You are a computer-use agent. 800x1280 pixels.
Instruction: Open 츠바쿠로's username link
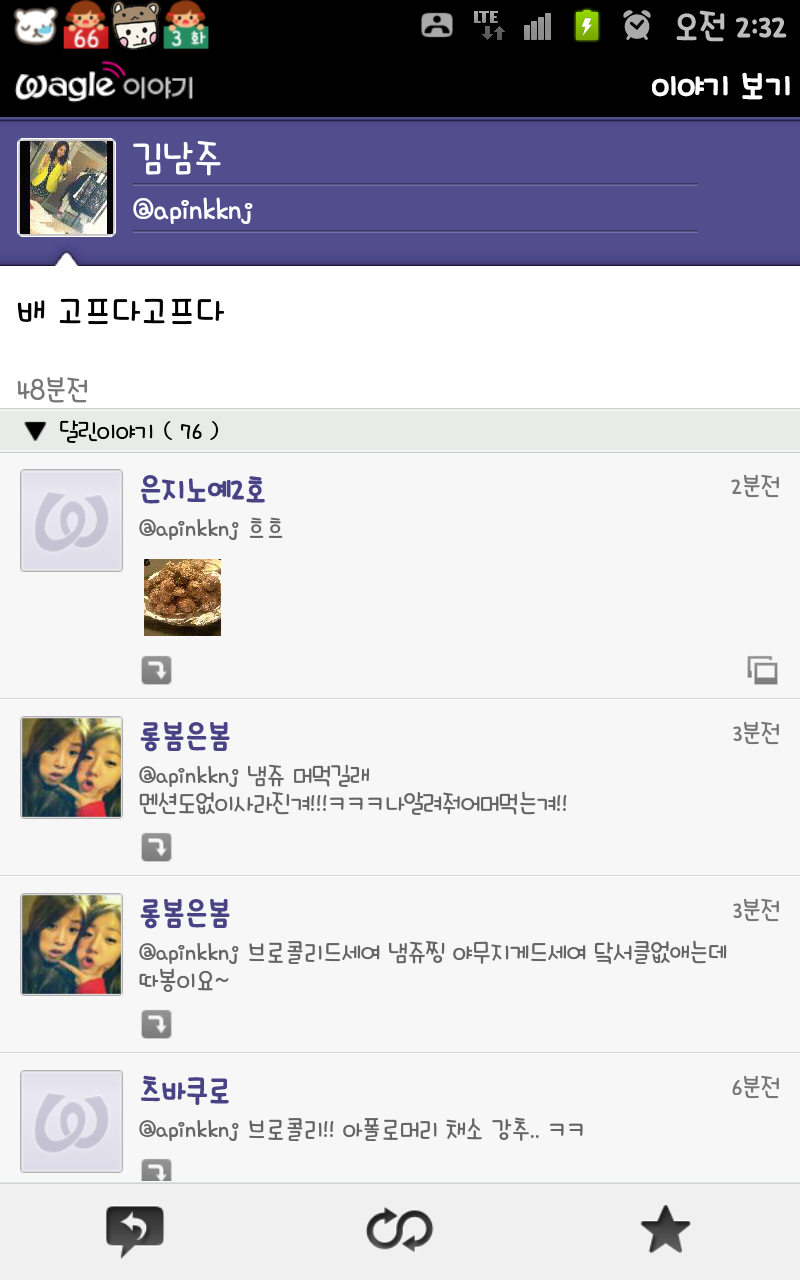click(186, 1090)
